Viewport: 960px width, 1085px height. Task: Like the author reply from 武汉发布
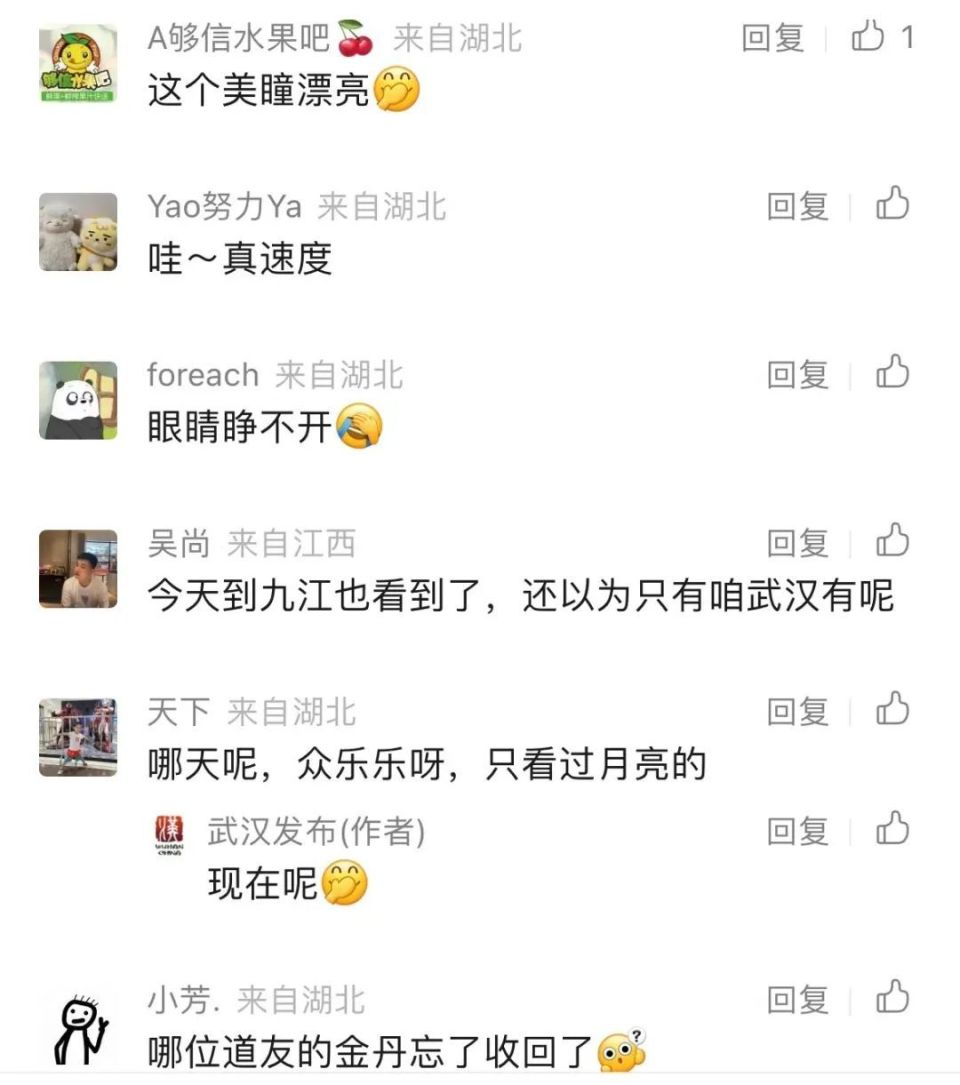(892, 829)
